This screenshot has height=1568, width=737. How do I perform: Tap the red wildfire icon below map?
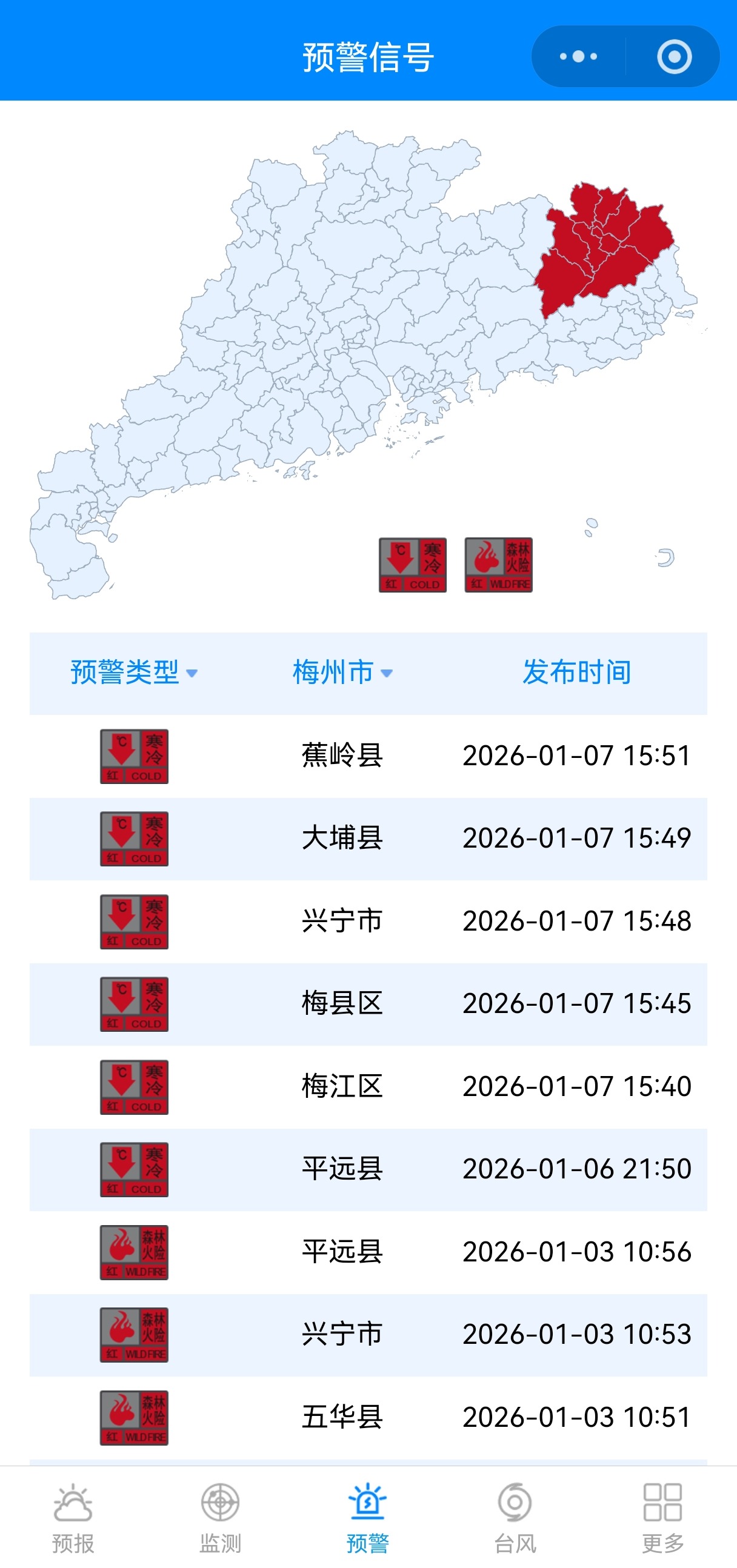point(498,565)
